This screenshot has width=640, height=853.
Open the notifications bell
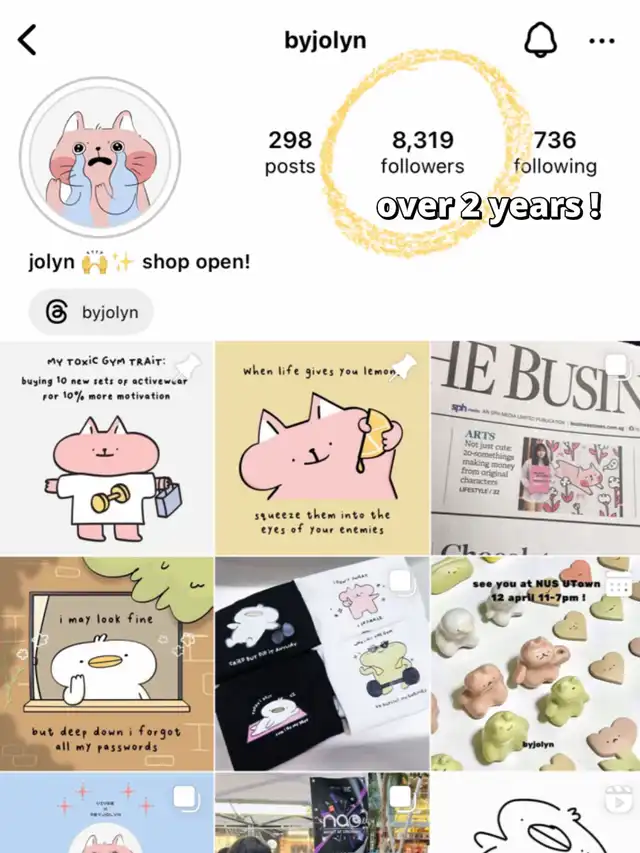(x=540, y=41)
